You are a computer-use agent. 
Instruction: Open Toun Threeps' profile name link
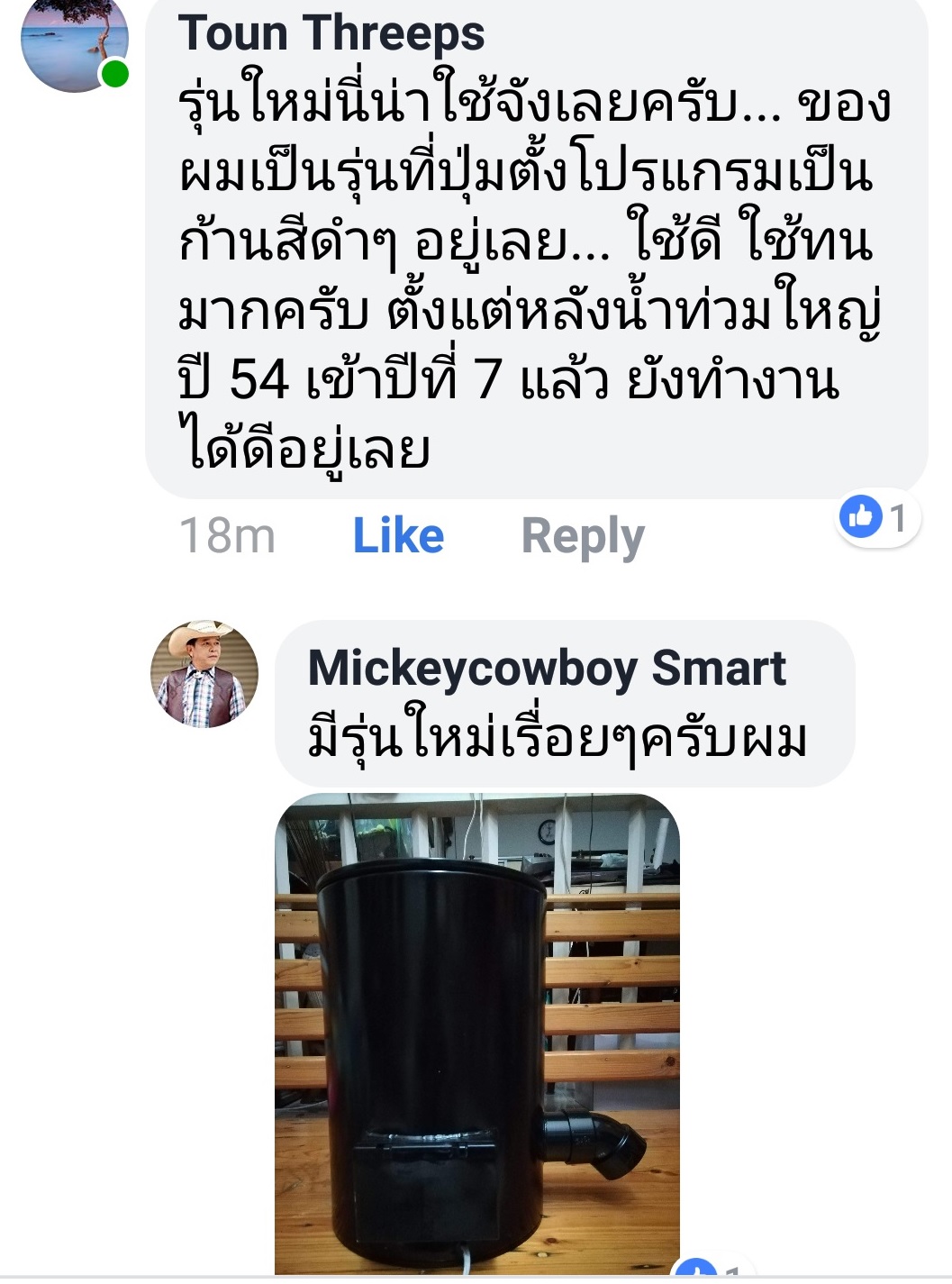331,33
